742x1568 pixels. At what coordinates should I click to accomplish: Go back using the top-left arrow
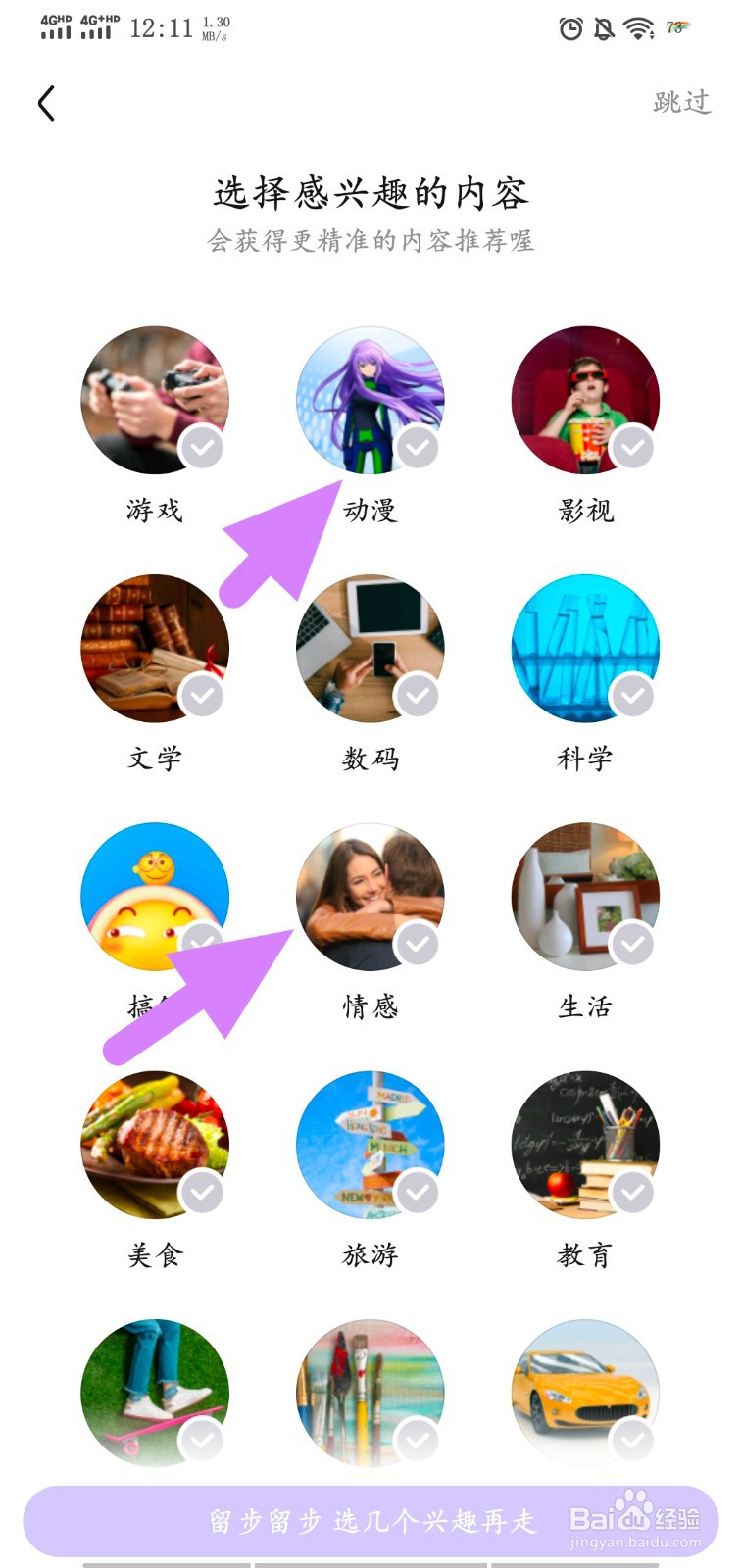(46, 103)
